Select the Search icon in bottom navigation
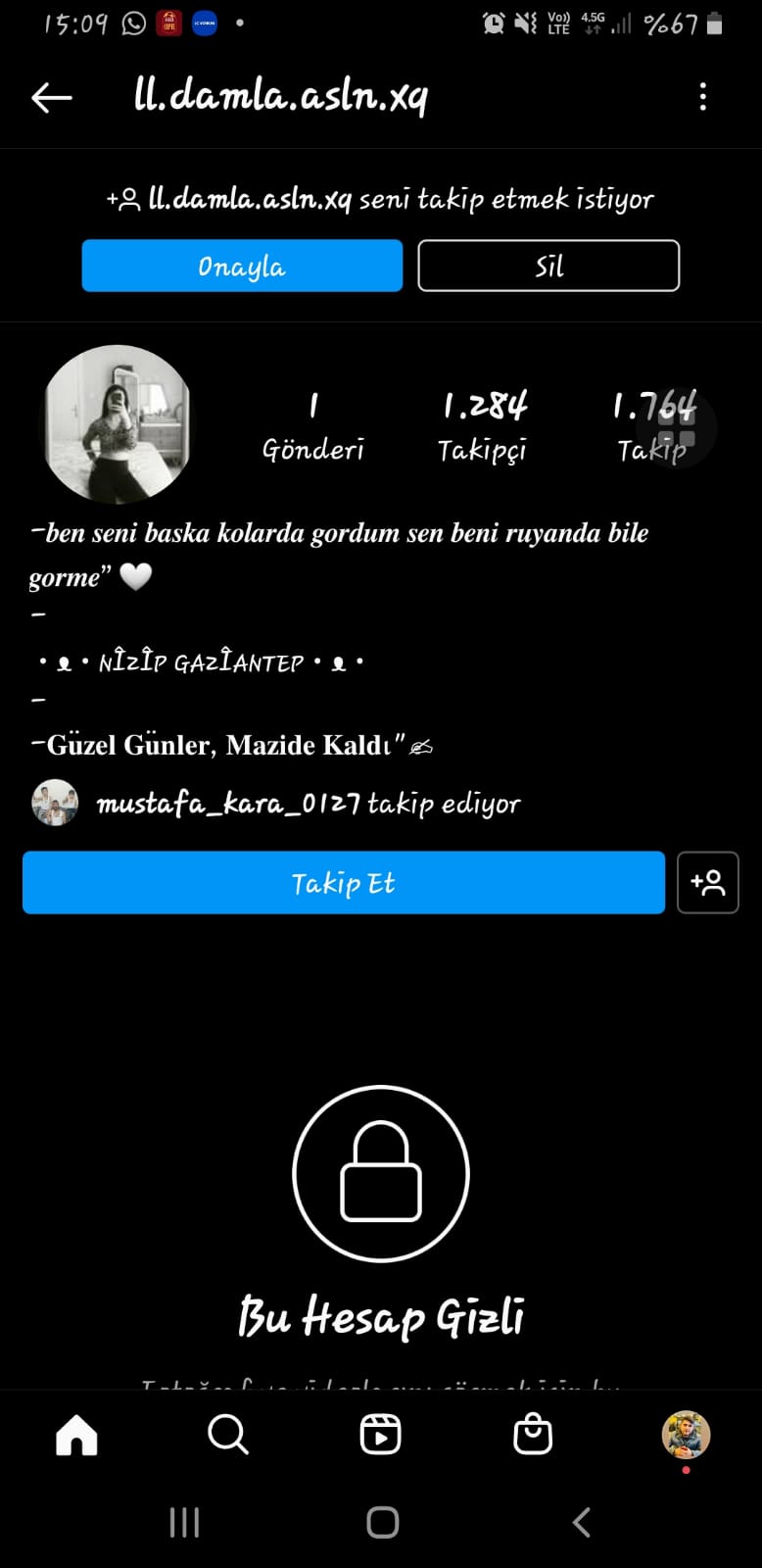The width and height of the screenshot is (762, 1568). pyautogui.click(x=228, y=1435)
